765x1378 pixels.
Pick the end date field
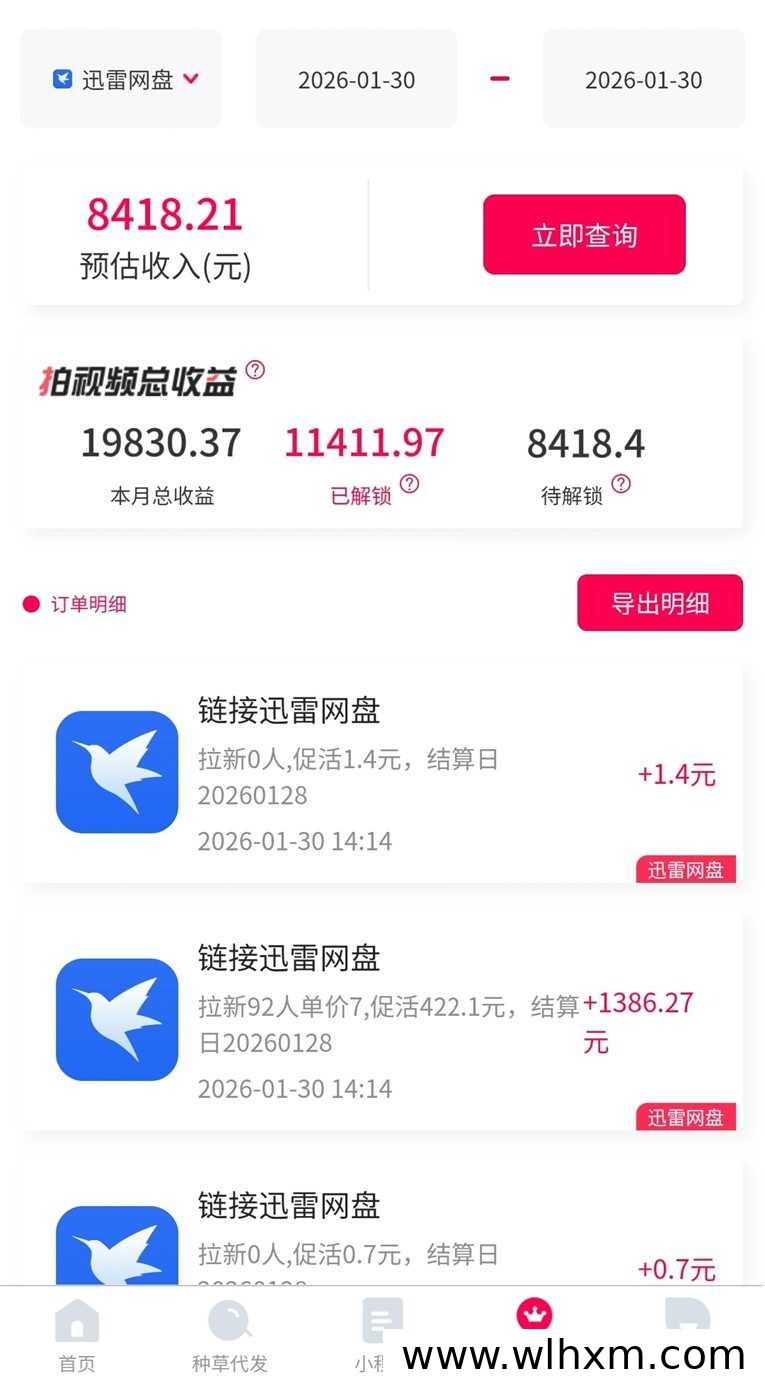click(x=643, y=80)
